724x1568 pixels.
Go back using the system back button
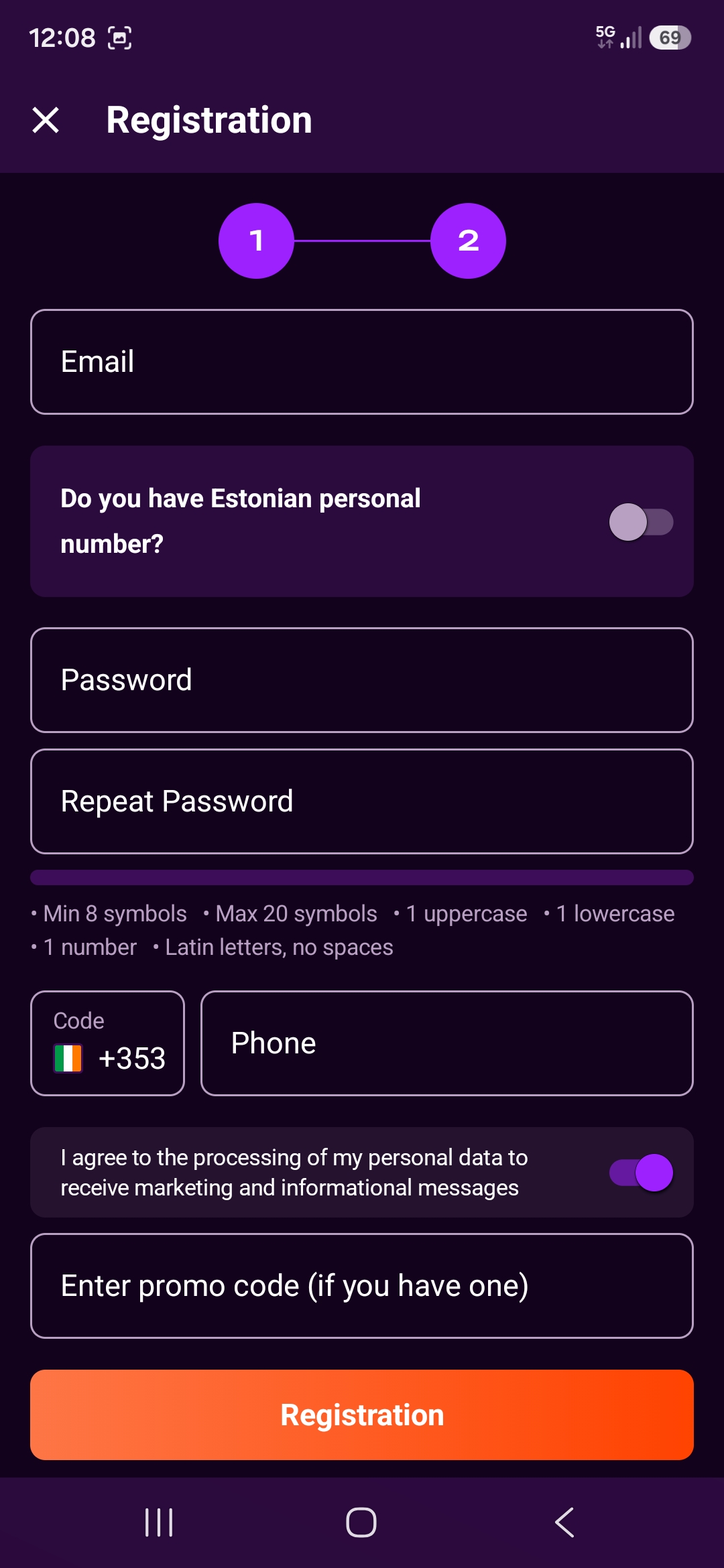(564, 1522)
